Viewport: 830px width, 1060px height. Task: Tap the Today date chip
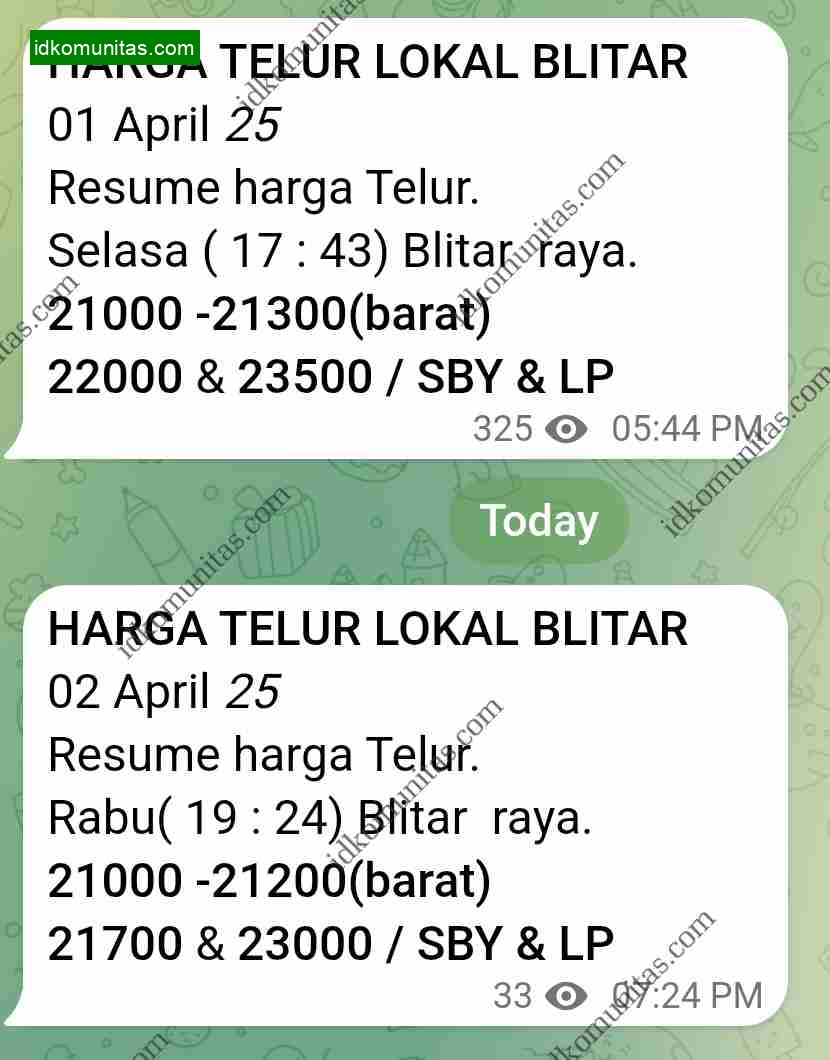point(539,521)
